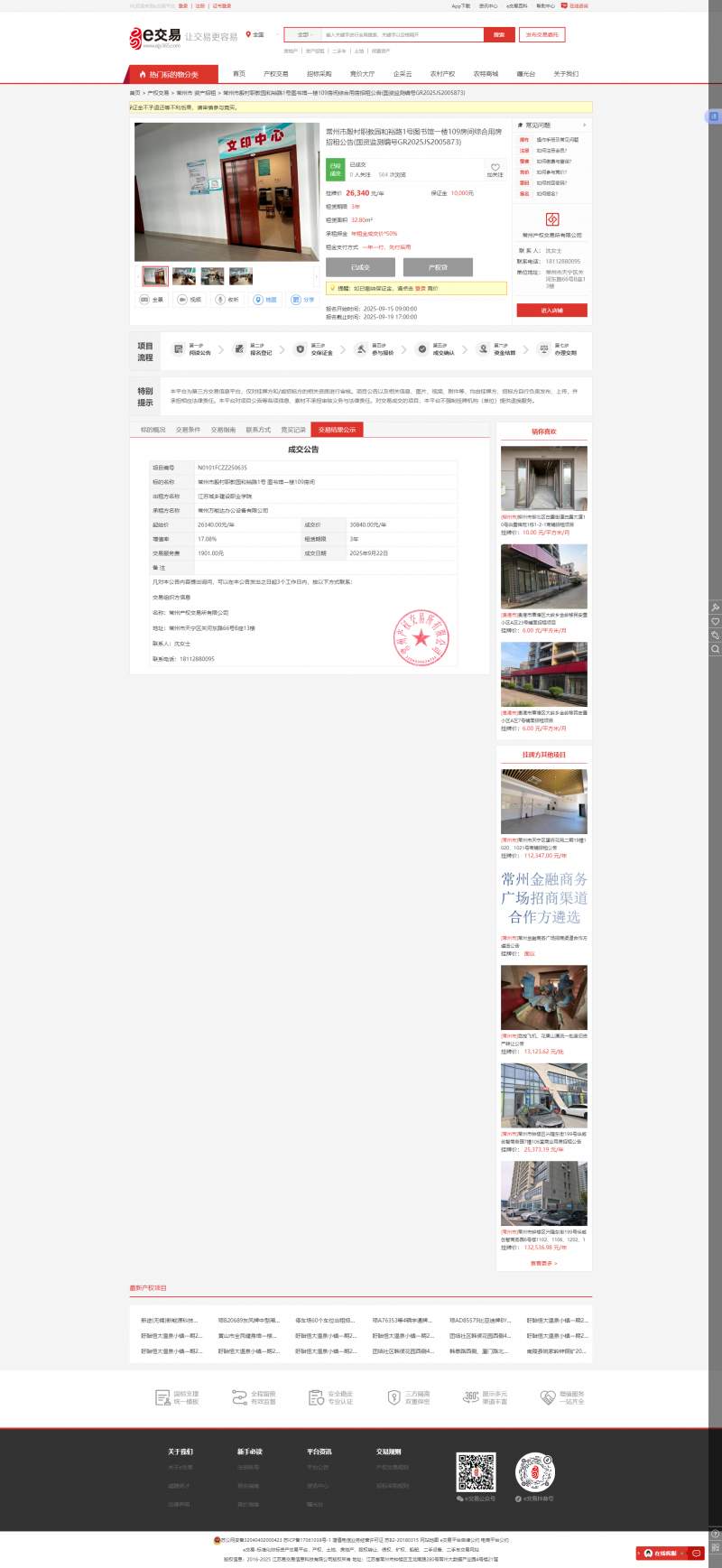This screenshot has width=722, height=1568.
Task: Open the 竞买记录 tab
Action: [x=293, y=430]
